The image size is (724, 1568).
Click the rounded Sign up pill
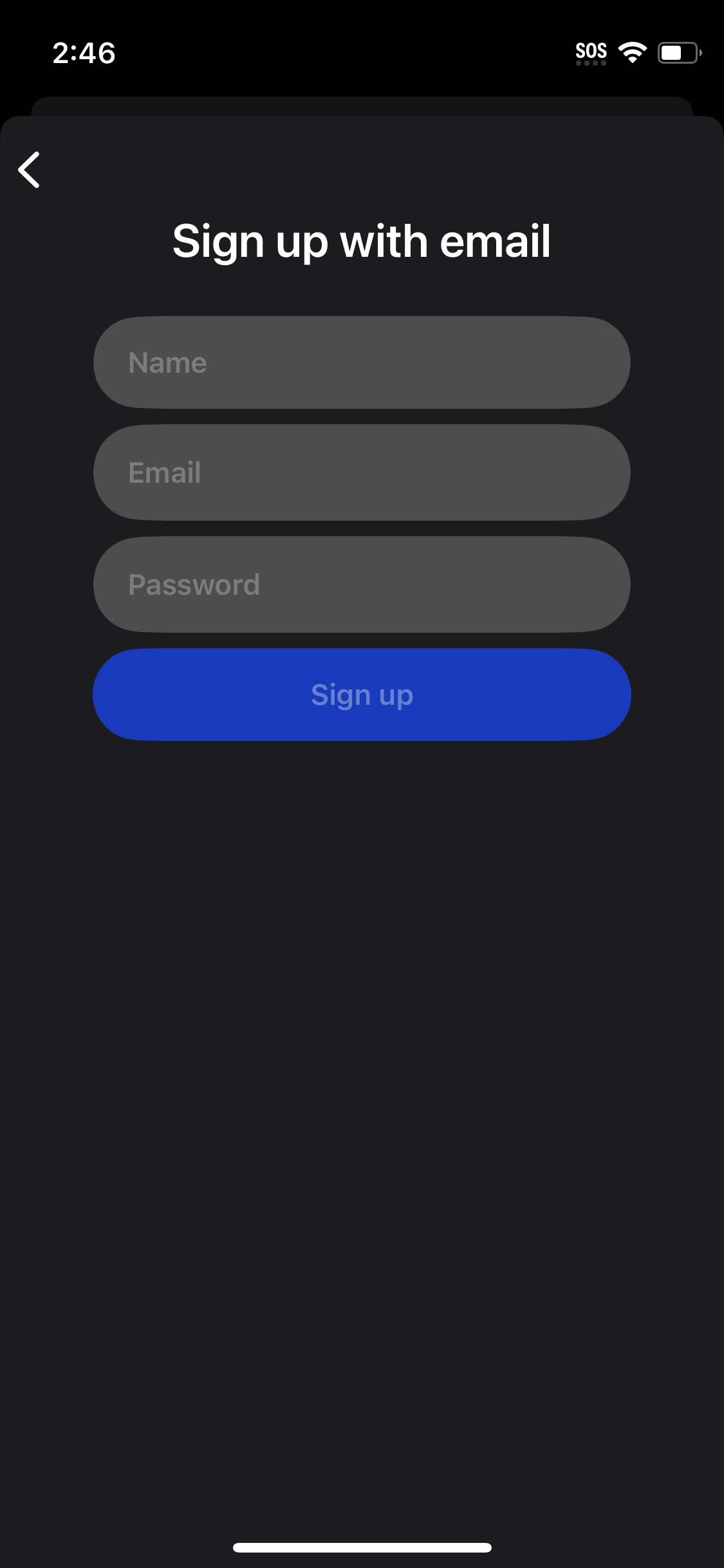point(362,694)
